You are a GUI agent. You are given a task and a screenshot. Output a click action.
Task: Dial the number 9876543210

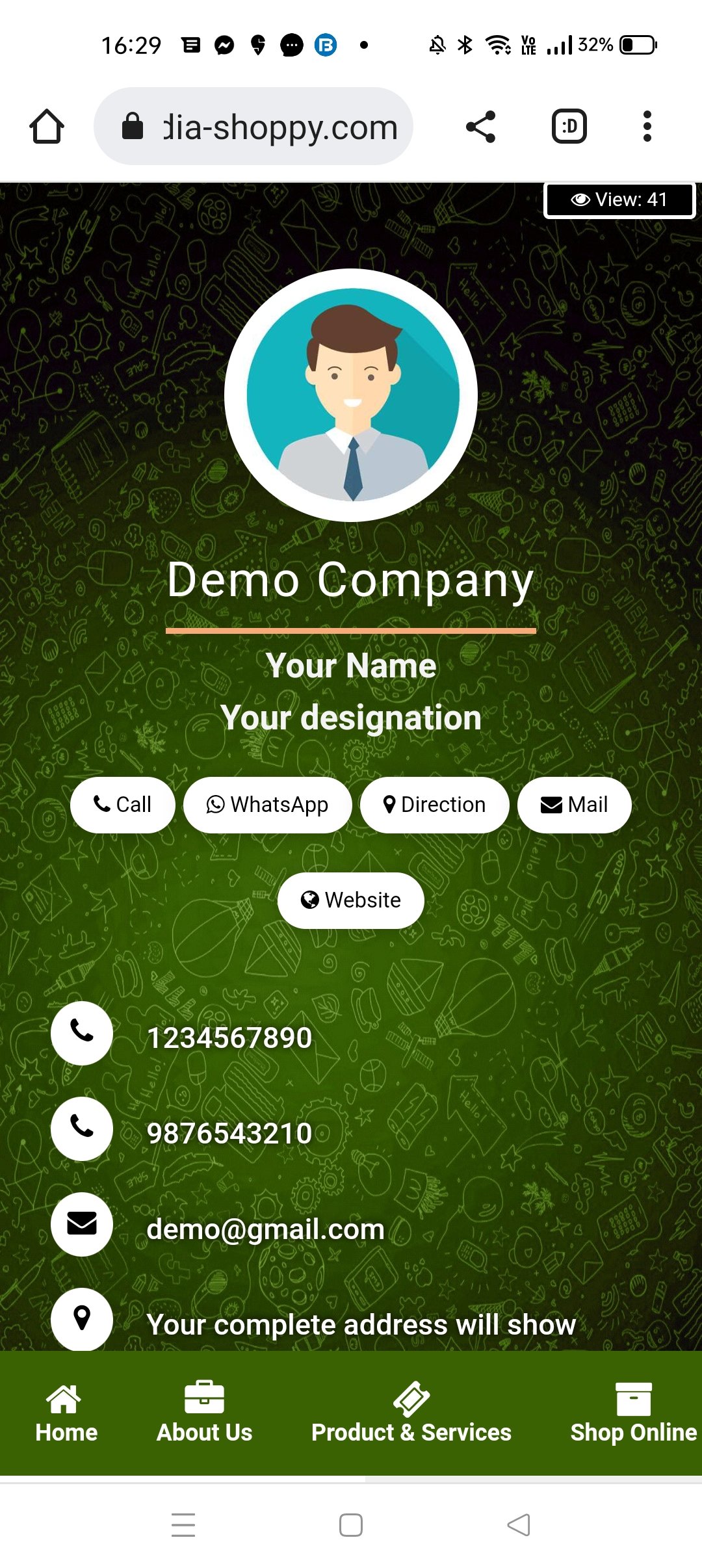point(229,1133)
